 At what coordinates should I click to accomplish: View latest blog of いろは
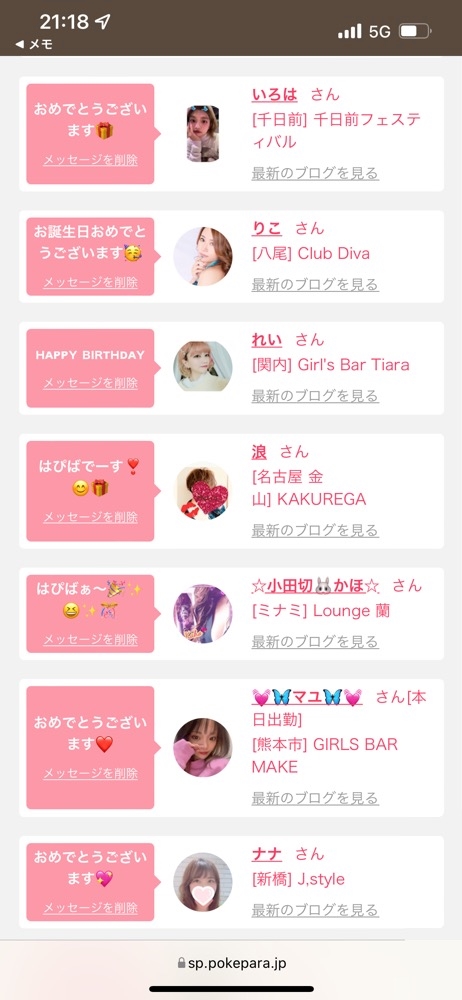[315, 173]
